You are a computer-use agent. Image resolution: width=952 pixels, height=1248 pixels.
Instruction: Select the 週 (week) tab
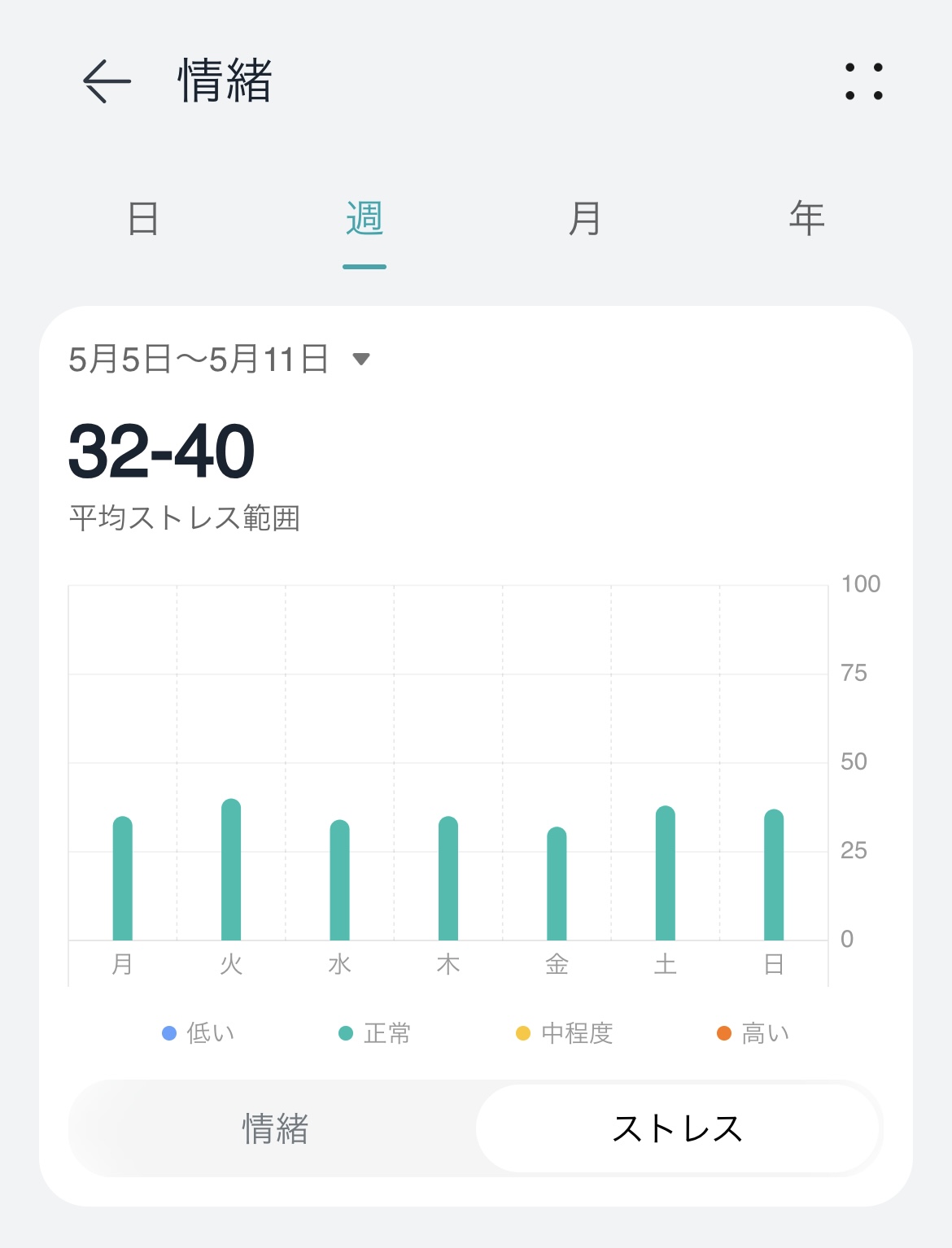pyautogui.click(x=364, y=219)
